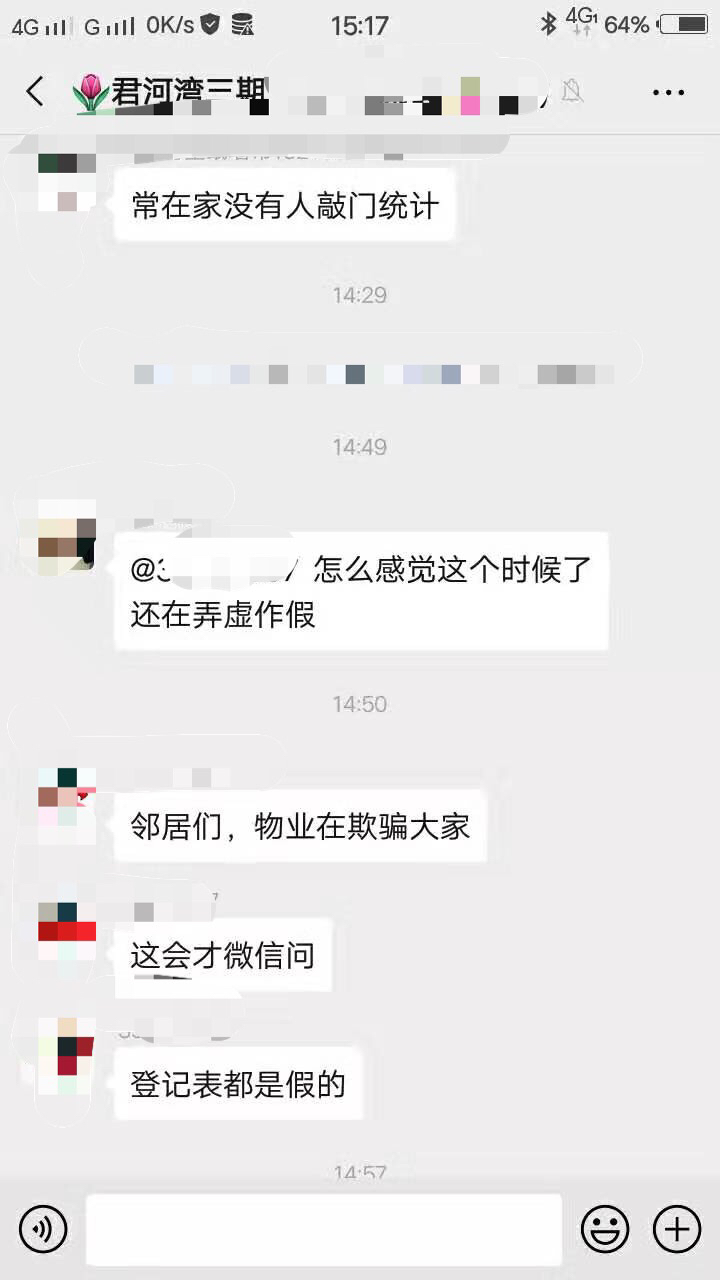
Task: Open avatar of sender of "登记表都是假的"
Action: point(67,1056)
